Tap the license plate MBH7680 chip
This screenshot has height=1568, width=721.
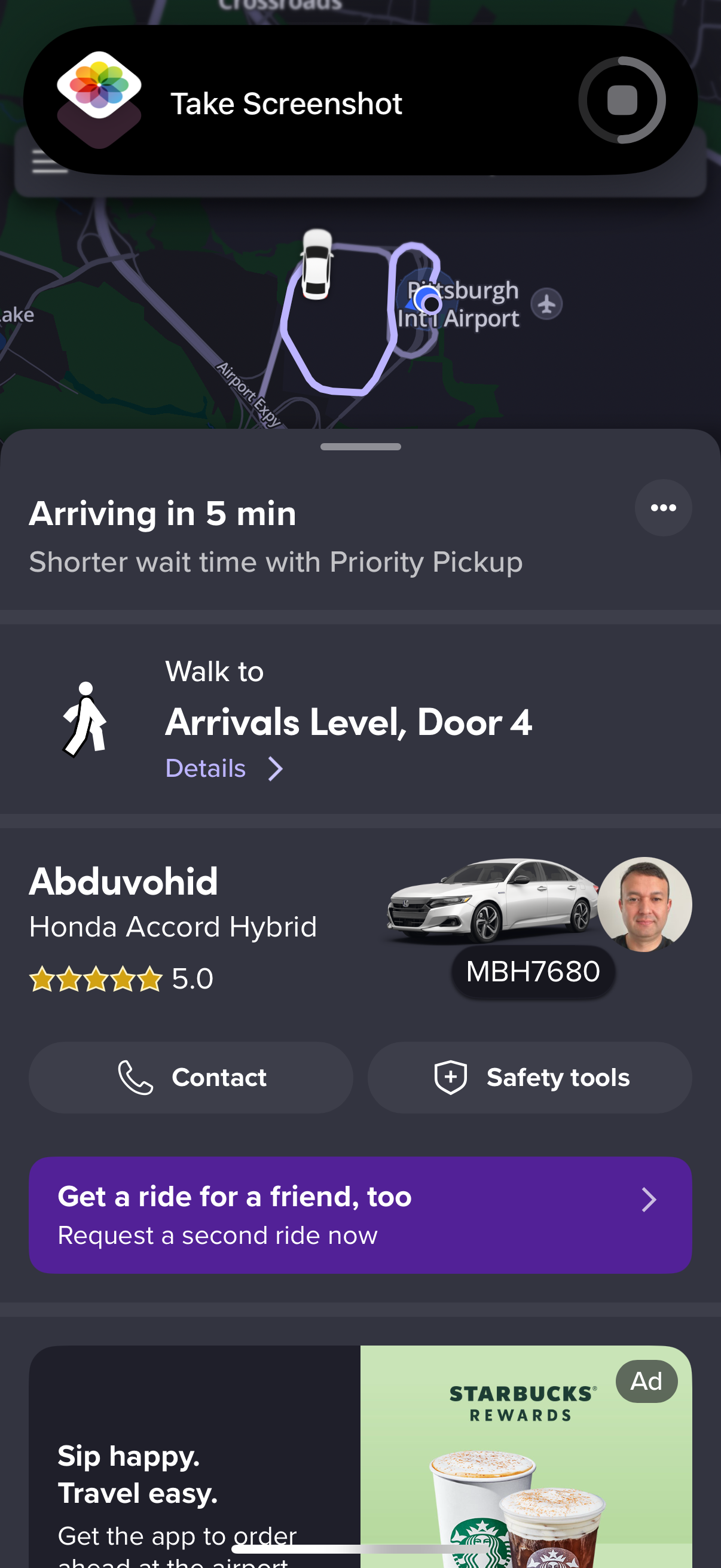point(533,971)
